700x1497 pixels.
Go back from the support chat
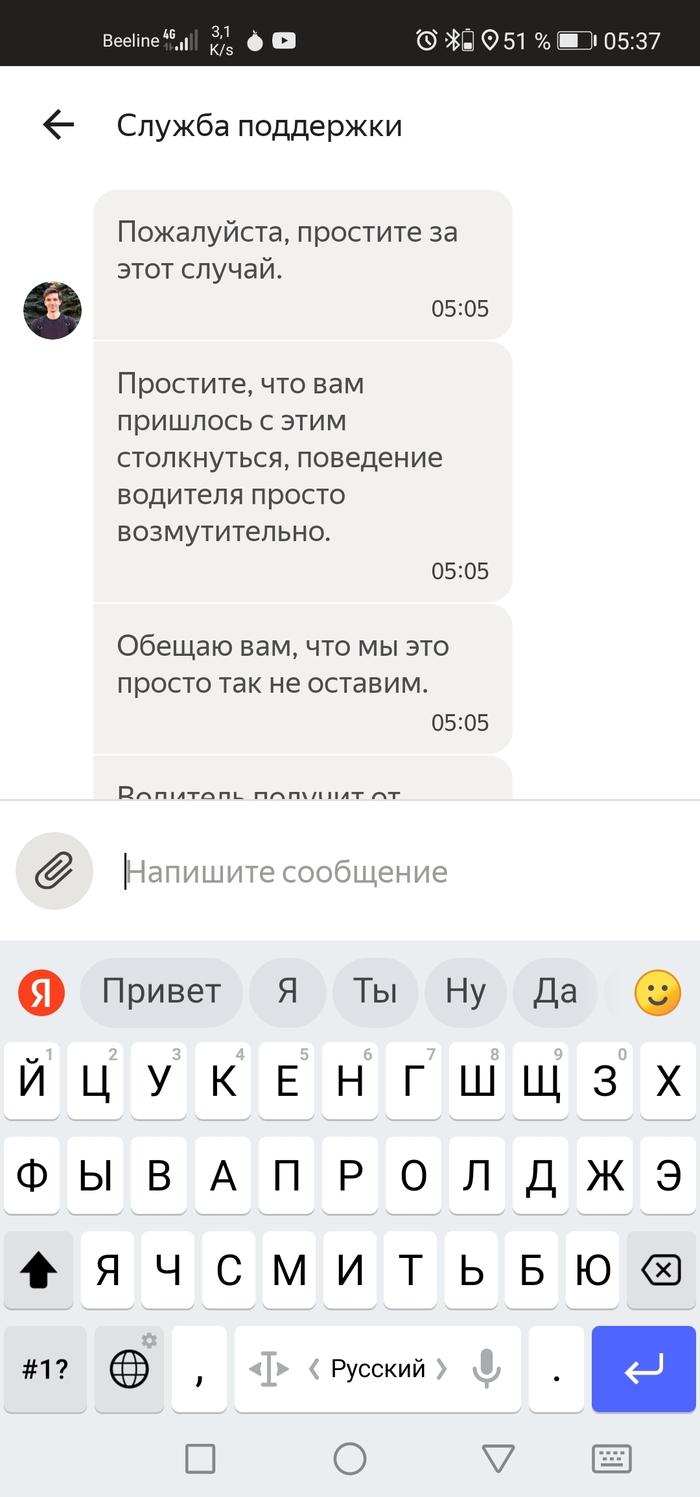tap(59, 125)
